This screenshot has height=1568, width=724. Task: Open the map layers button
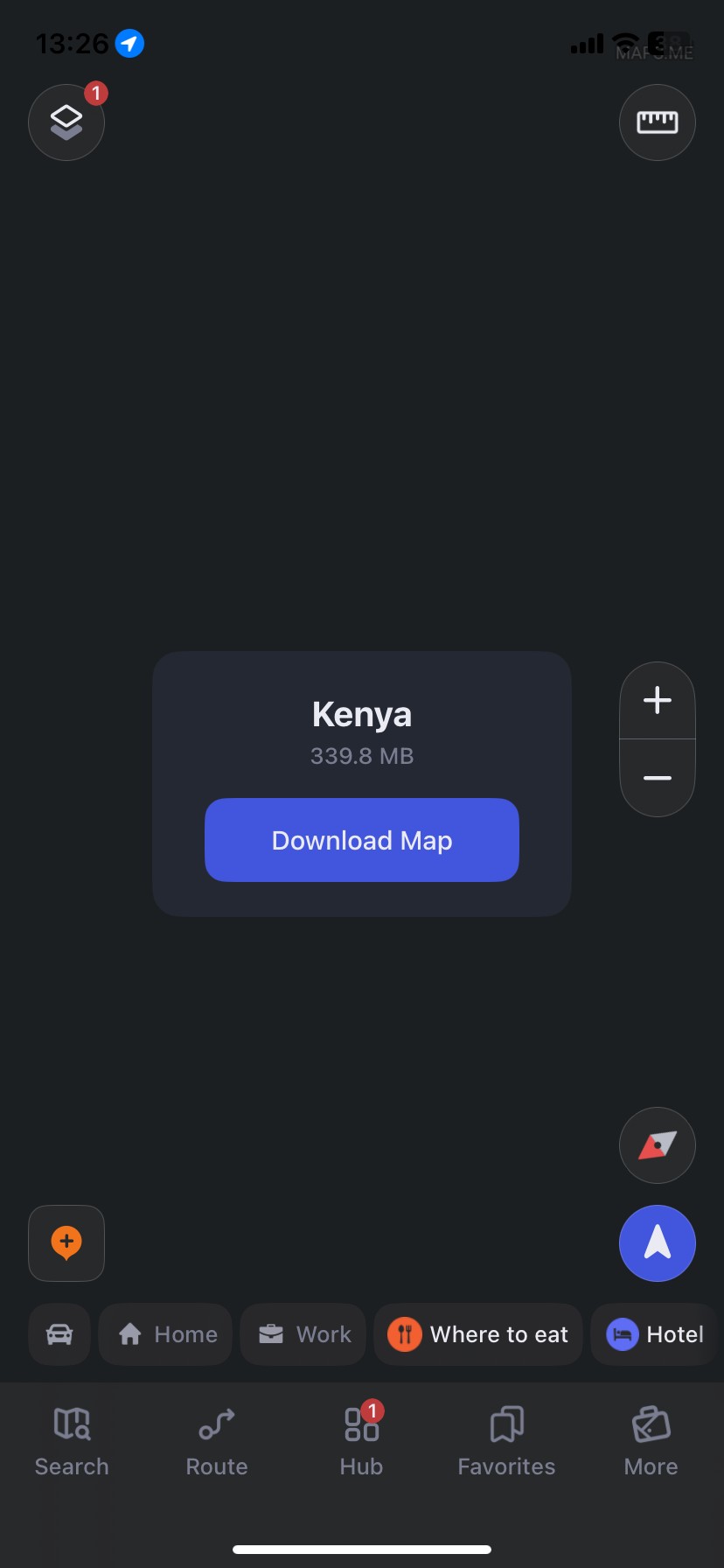[x=66, y=122]
